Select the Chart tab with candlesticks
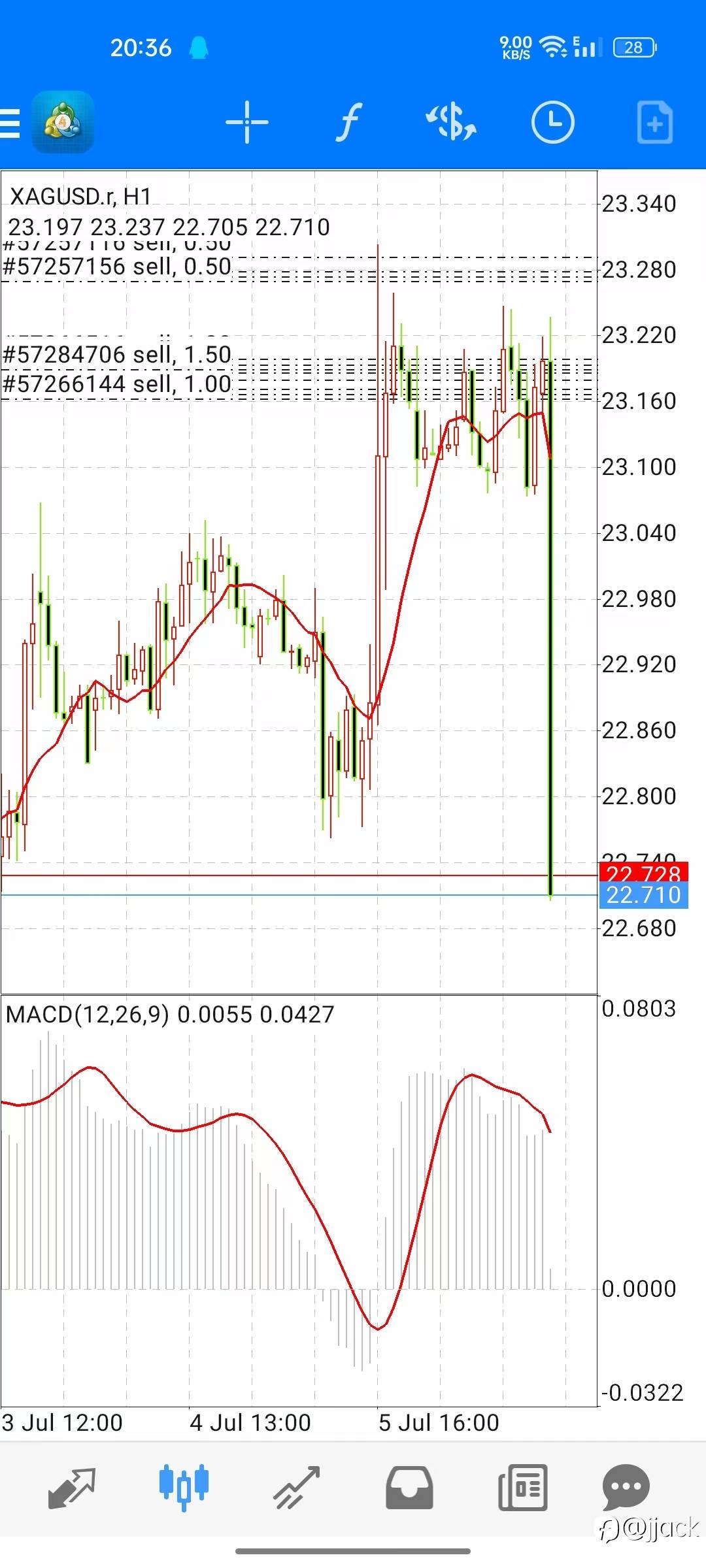The image size is (706, 1568). click(x=184, y=1488)
